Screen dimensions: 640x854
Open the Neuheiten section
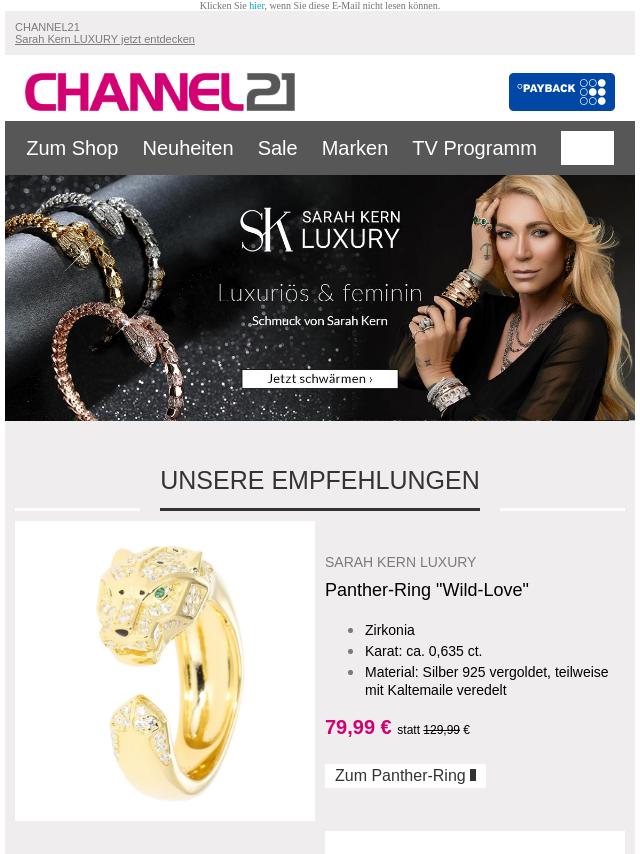coord(187,148)
